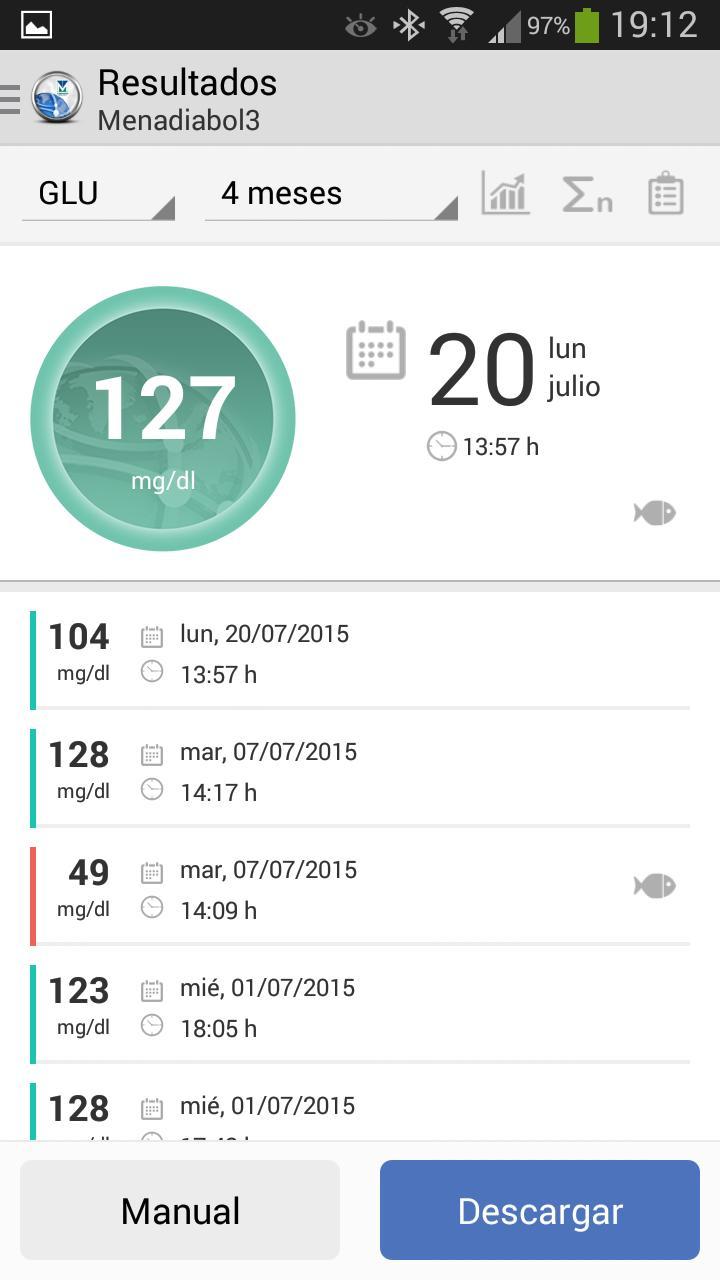Open the logbook clipboard view

[x=665, y=193]
